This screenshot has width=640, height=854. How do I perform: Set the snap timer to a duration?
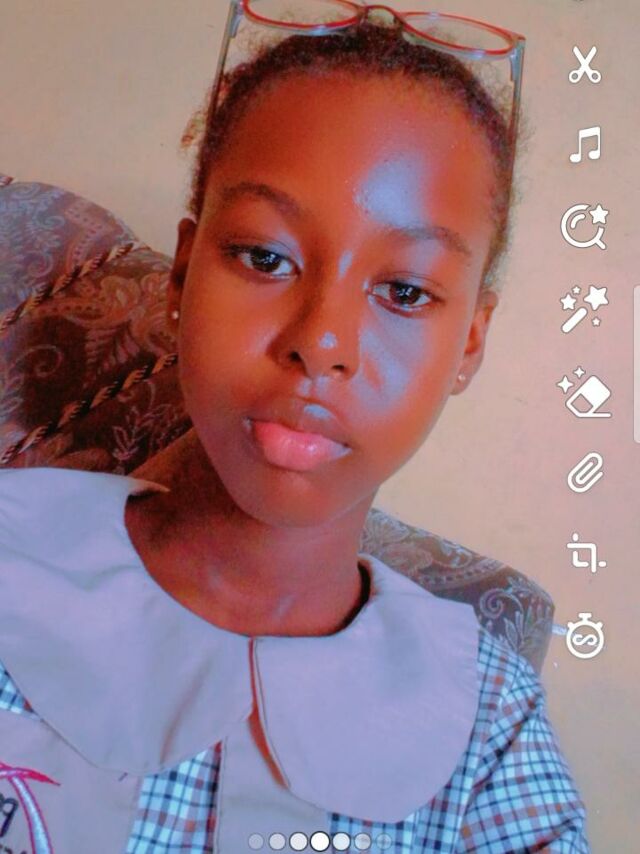pyautogui.click(x=585, y=636)
